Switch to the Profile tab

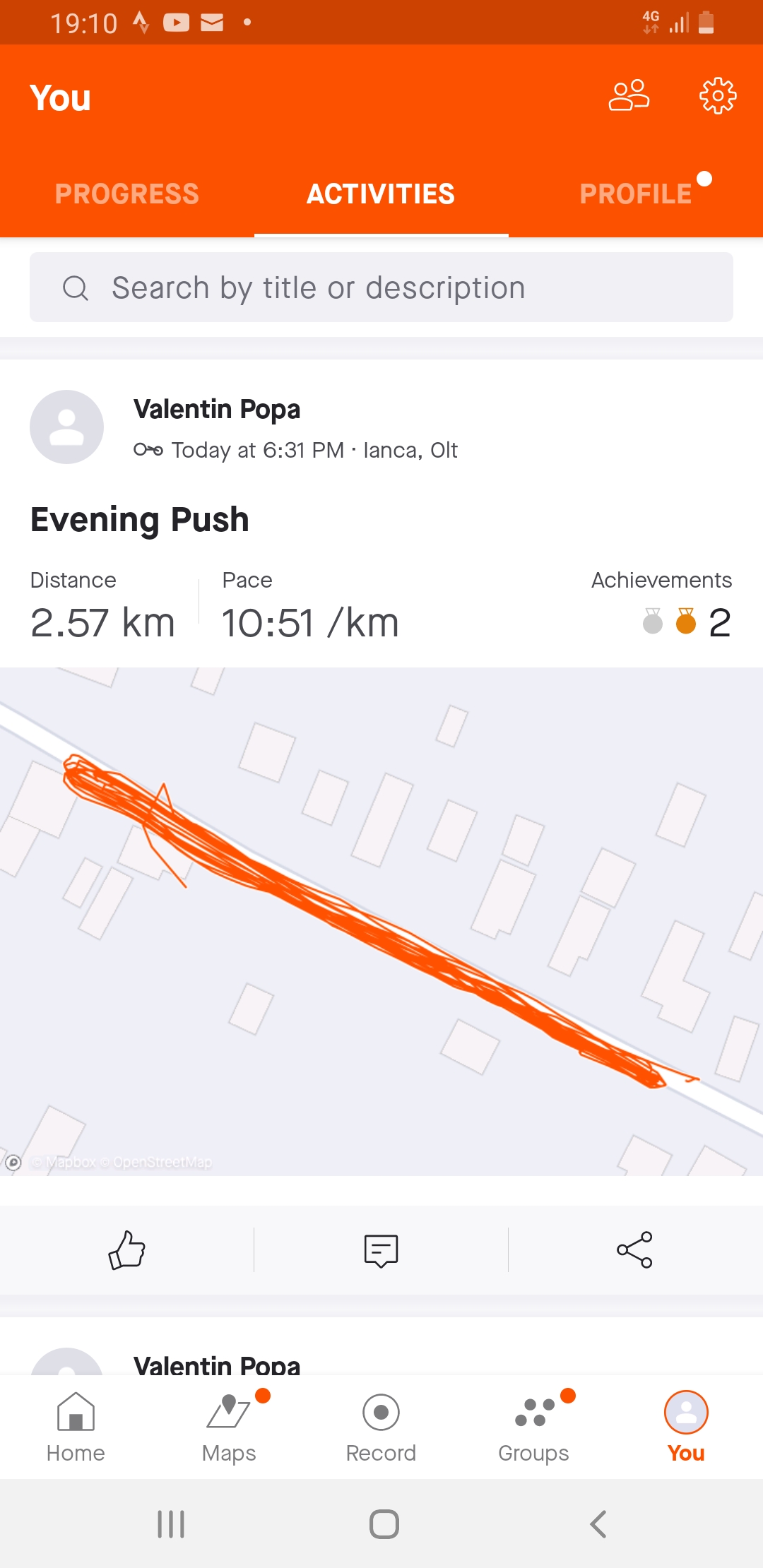(x=636, y=194)
